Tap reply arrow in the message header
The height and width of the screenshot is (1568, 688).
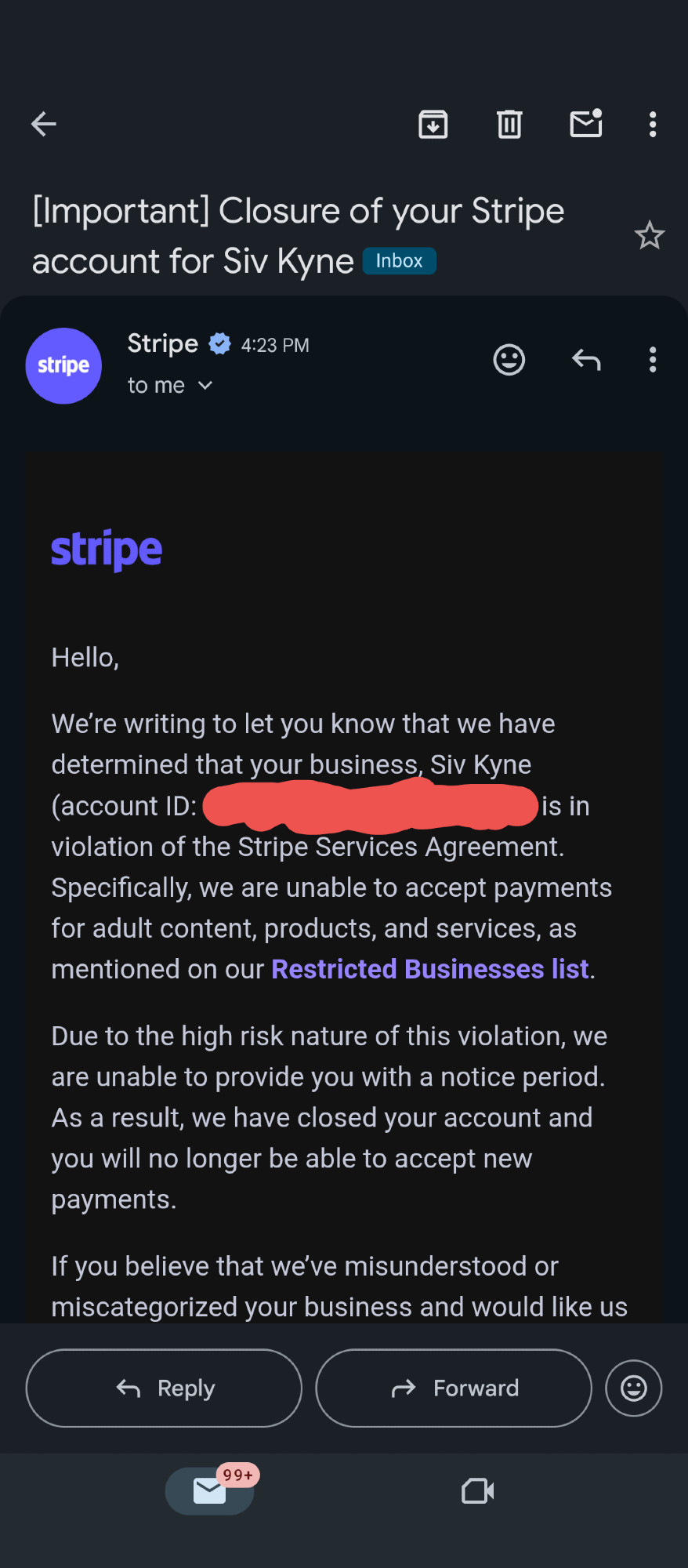(x=586, y=360)
